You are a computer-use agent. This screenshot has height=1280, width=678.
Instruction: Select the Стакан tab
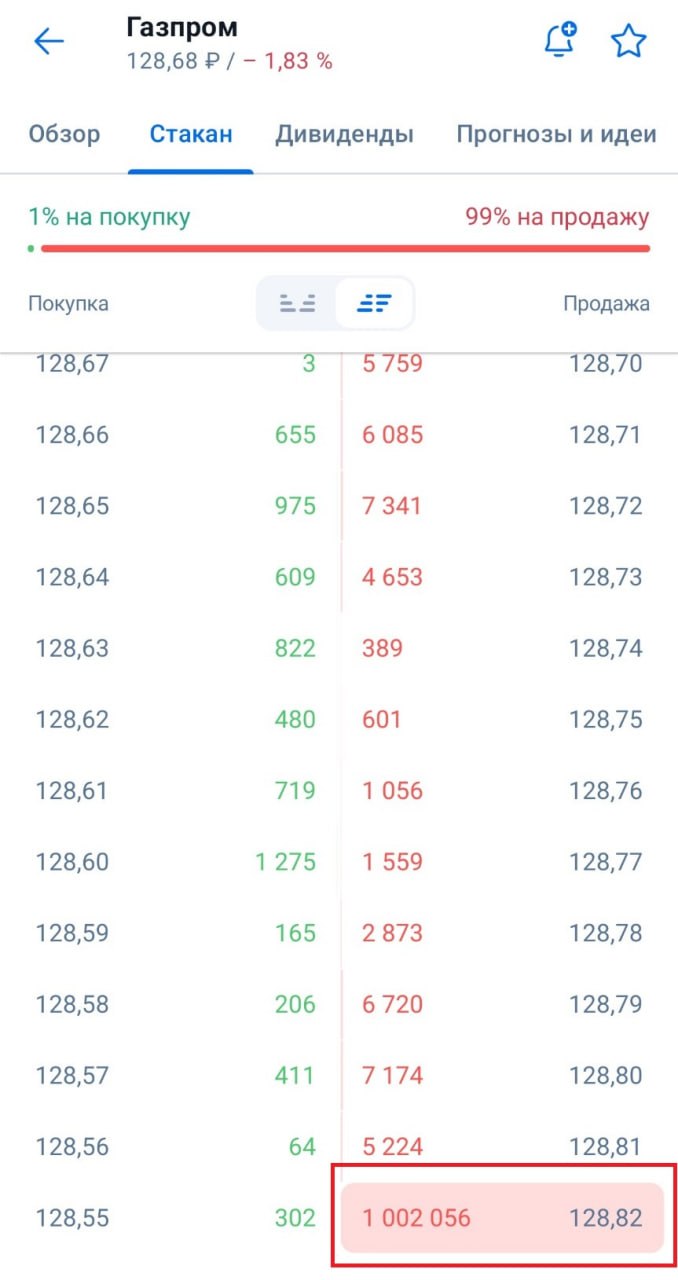(x=191, y=134)
